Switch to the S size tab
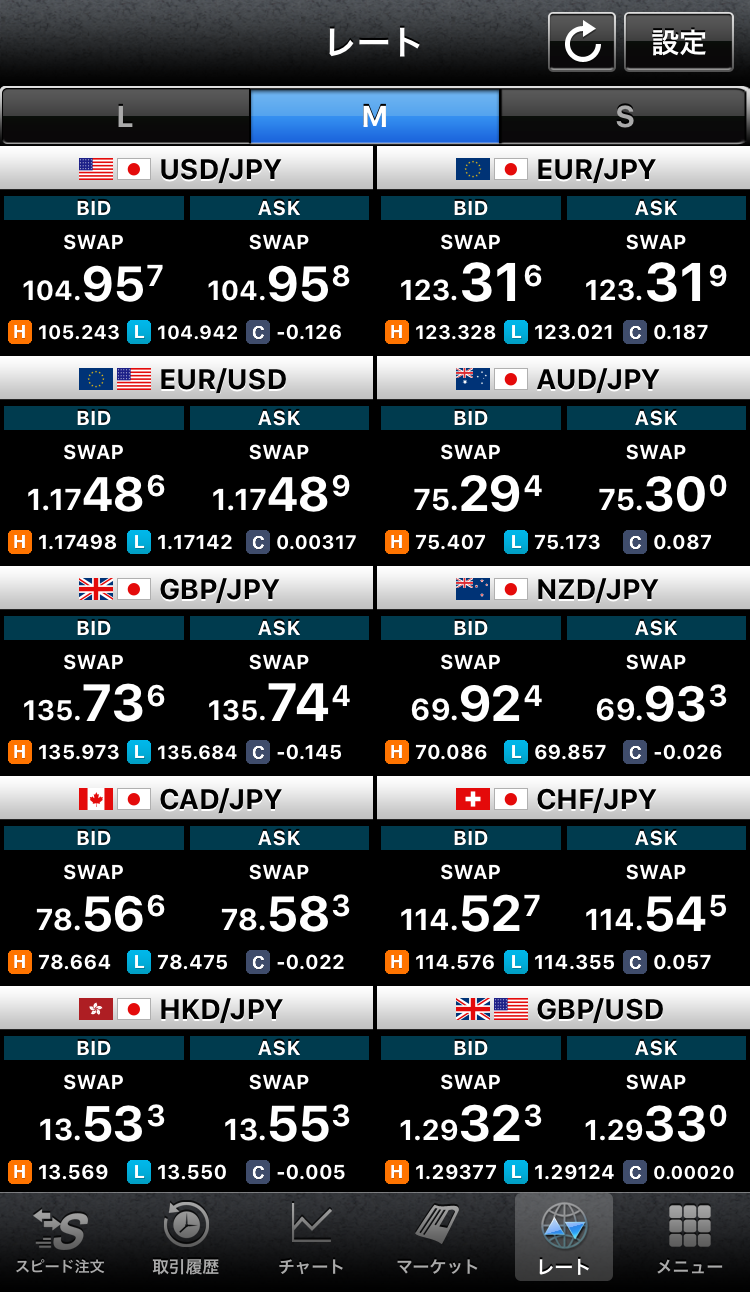750x1292 pixels. (x=624, y=116)
